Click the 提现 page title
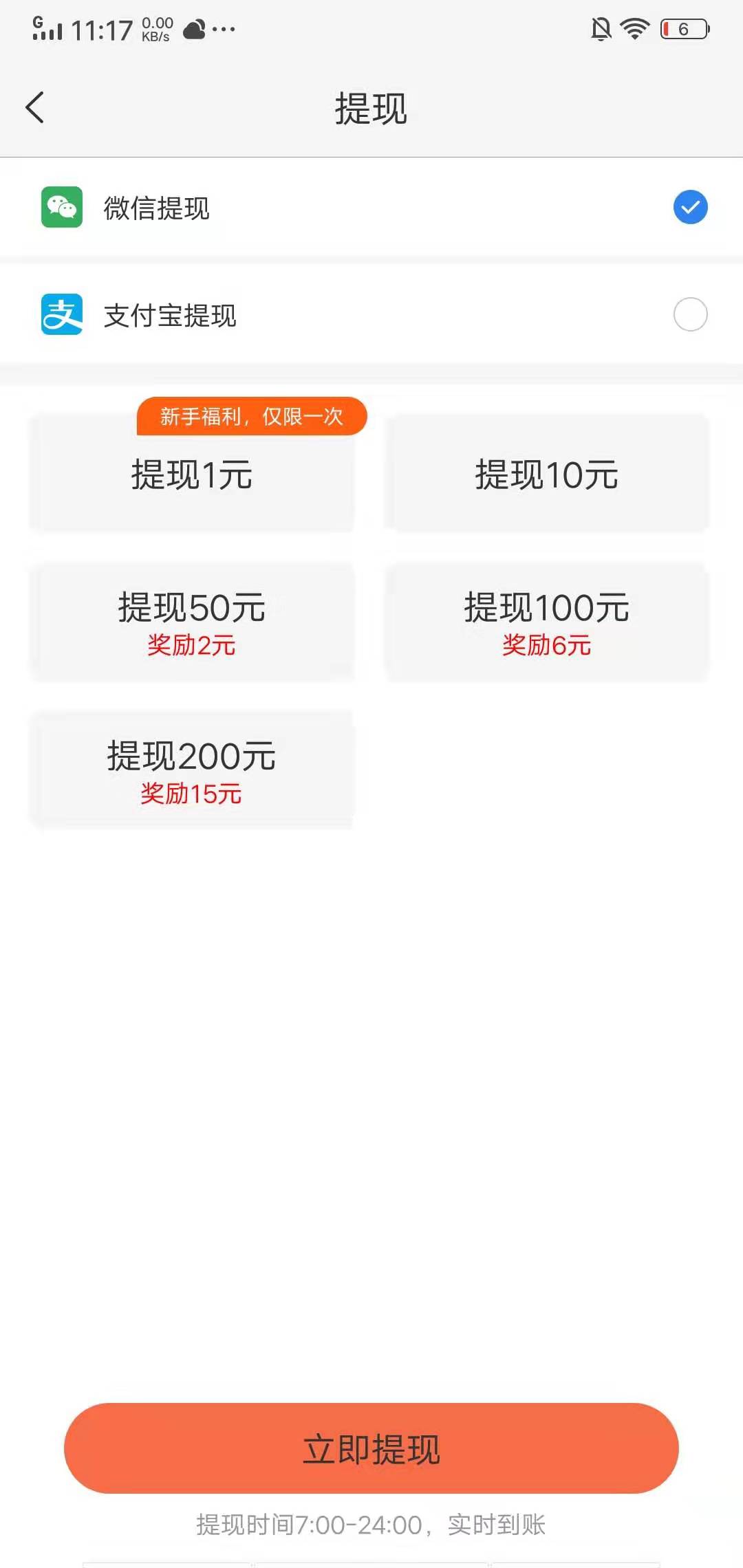This screenshot has height=1568, width=743. pyautogui.click(x=371, y=108)
